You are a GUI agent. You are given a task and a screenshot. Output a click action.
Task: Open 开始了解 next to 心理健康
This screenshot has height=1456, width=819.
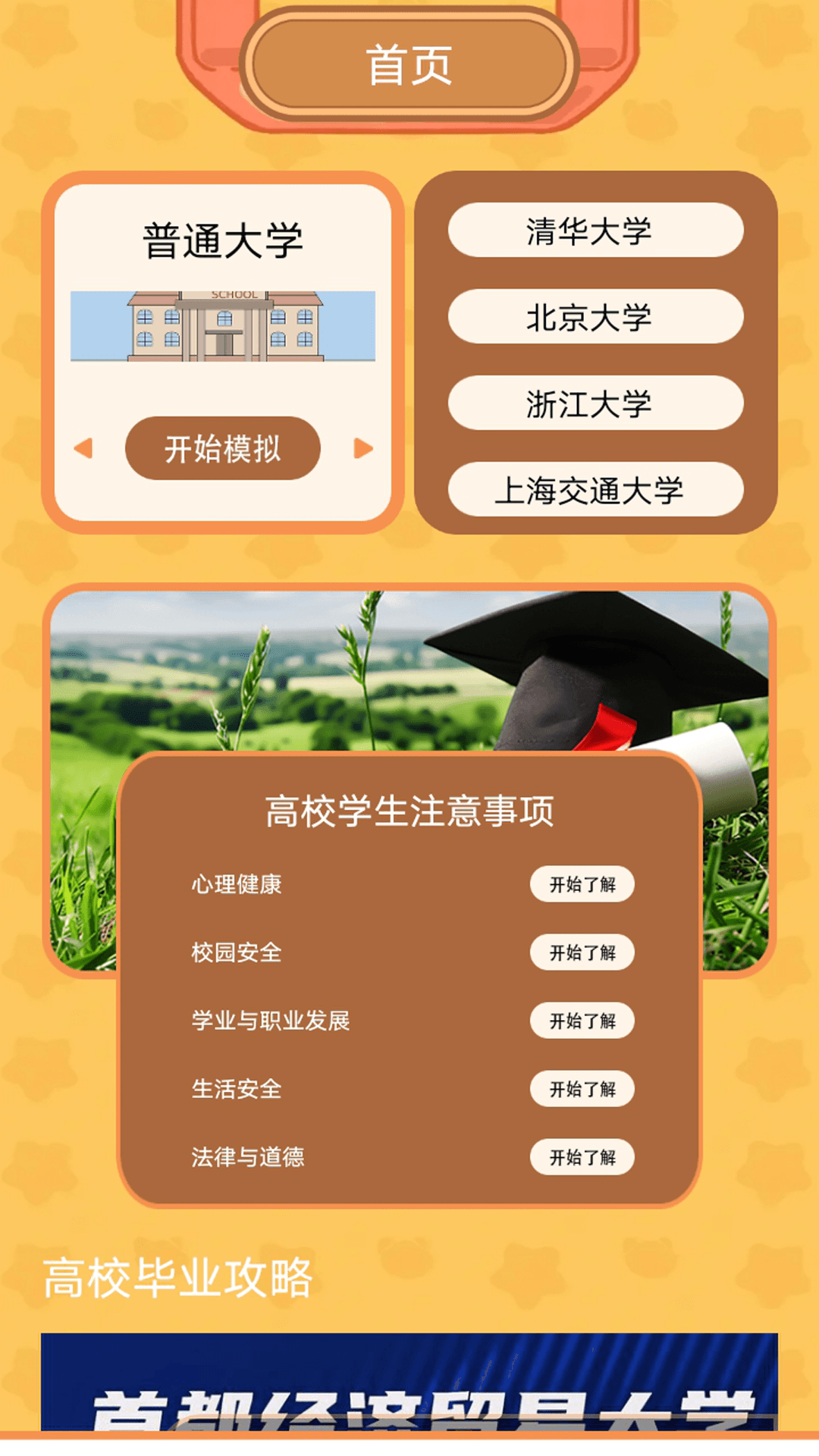582,884
